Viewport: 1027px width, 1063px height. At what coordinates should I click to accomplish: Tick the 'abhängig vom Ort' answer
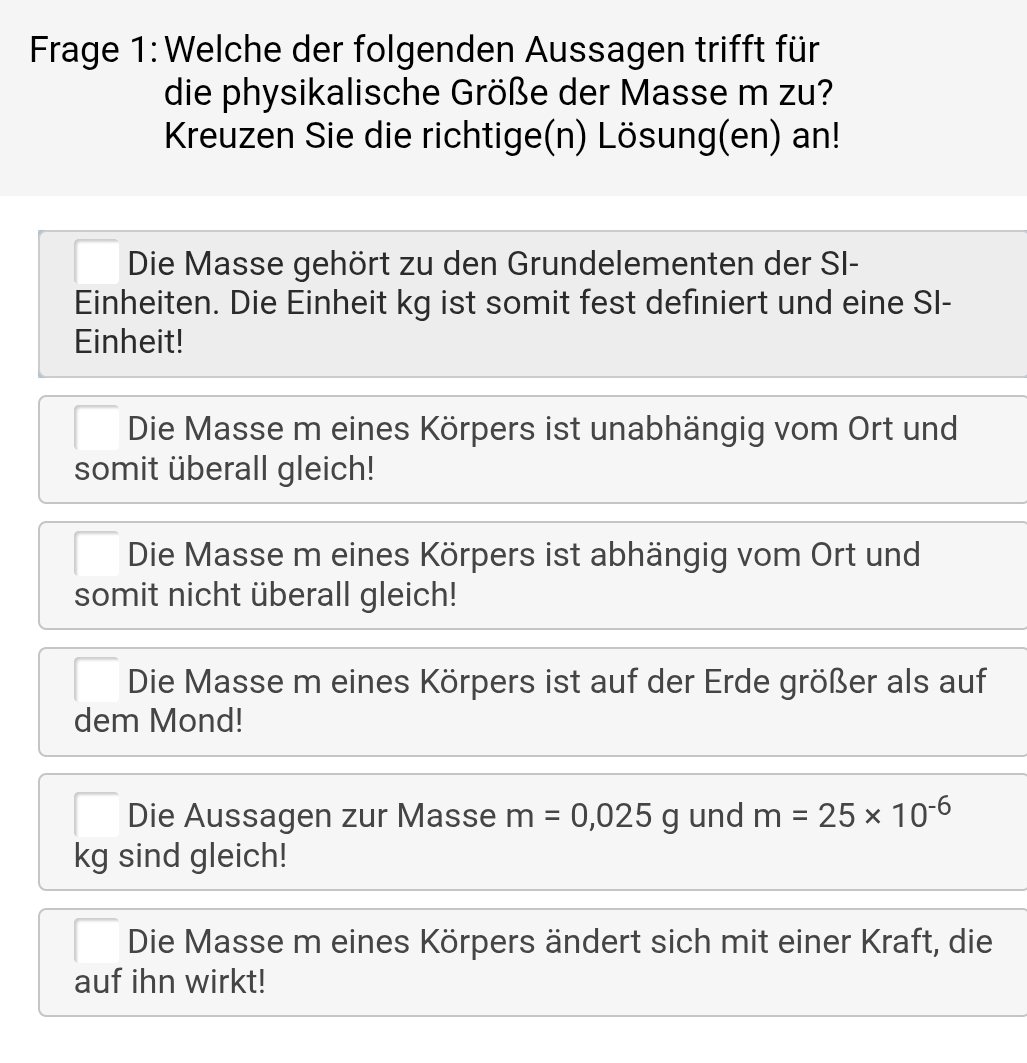point(98,553)
